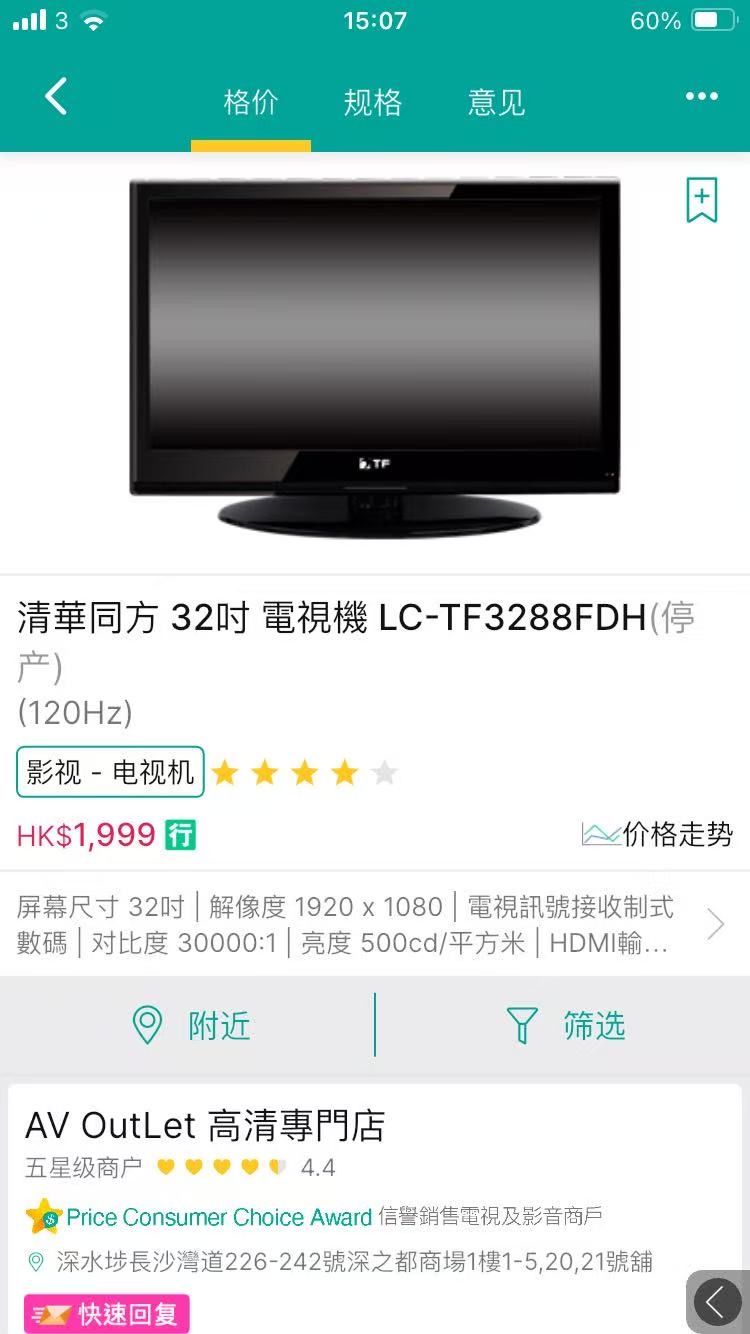Tap the bookmark add icon on product image

pos(701,198)
